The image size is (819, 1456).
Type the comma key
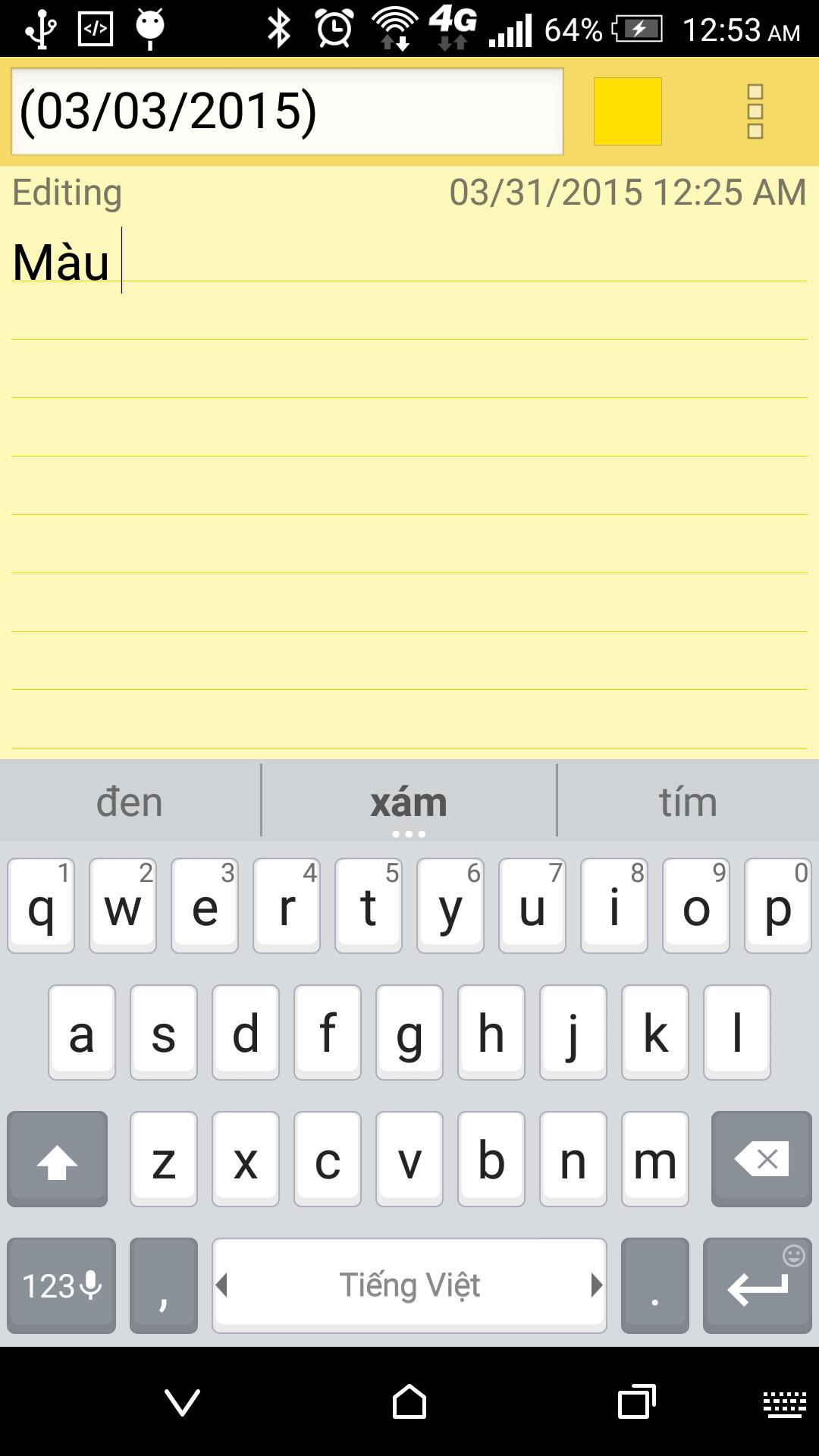click(x=163, y=1285)
